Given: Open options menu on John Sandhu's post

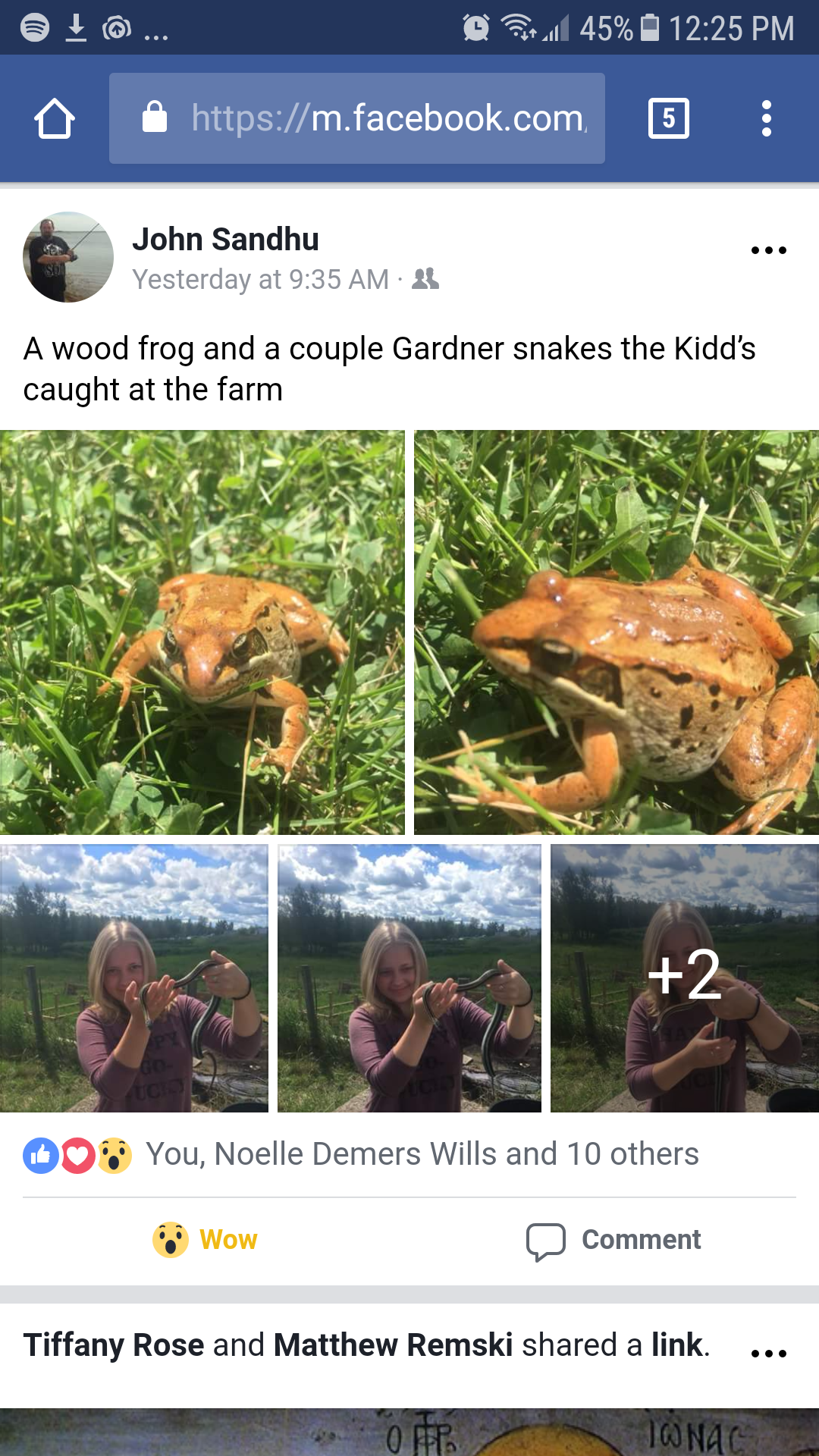Looking at the screenshot, I should (768, 250).
